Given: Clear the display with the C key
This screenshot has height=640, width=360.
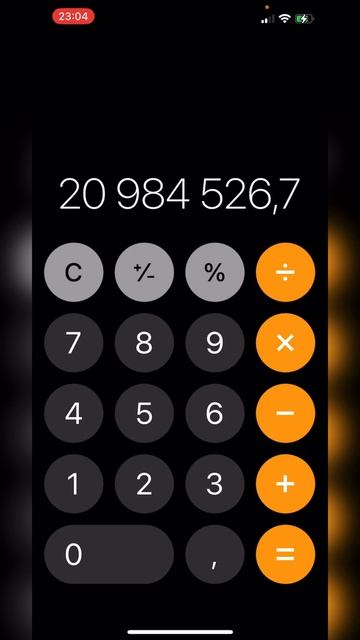Looking at the screenshot, I should pyautogui.click(x=73, y=272).
